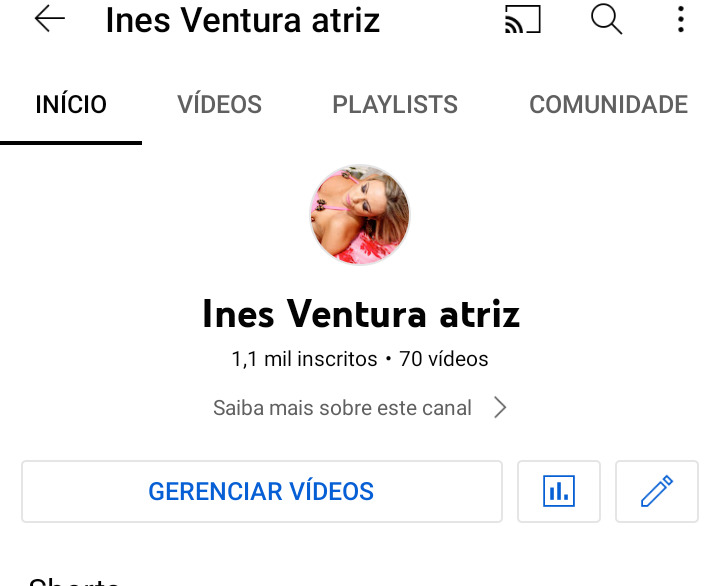The width and height of the screenshot is (720, 586).
Task: Tap the channel profile picture
Action: pos(360,215)
